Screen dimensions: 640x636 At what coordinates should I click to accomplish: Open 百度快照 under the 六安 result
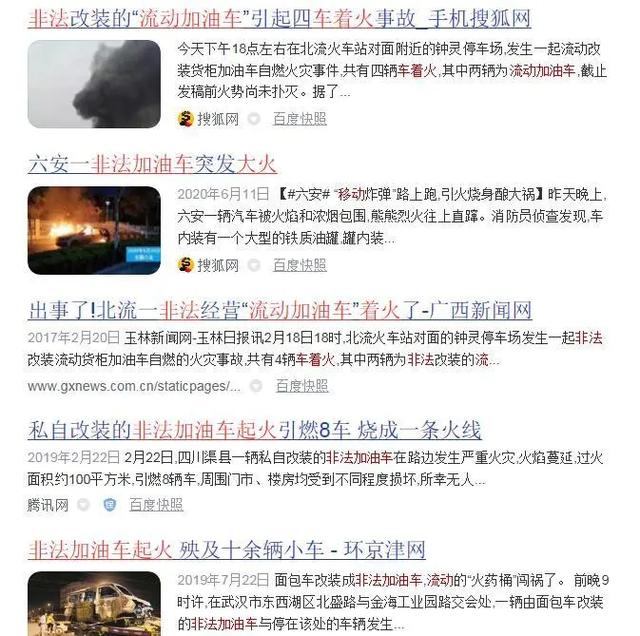(299, 265)
